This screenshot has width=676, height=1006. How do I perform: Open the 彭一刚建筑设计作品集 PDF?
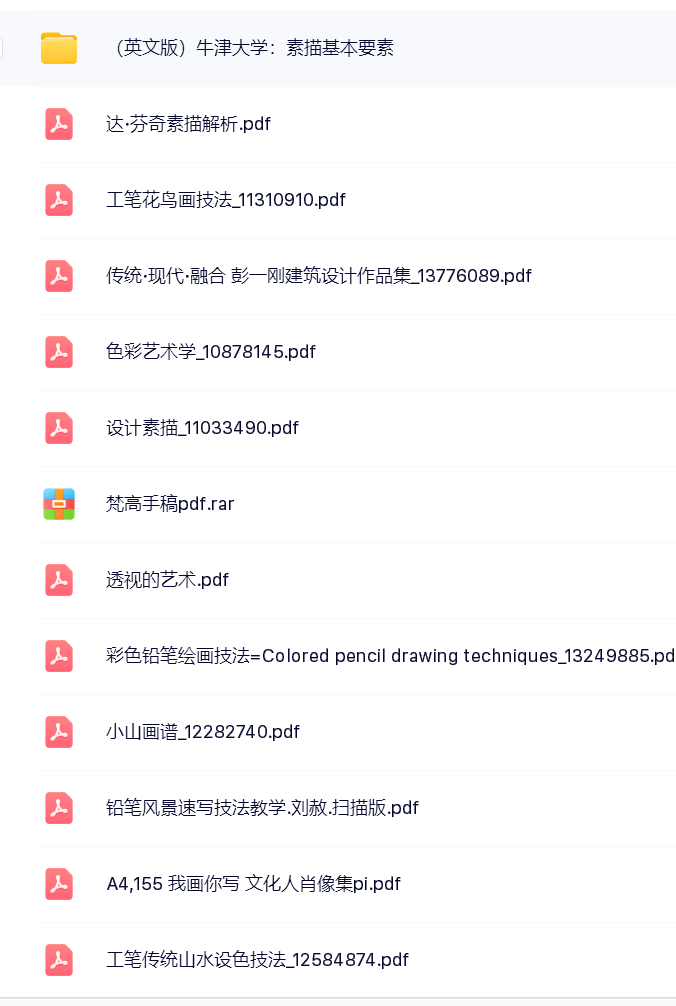click(318, 276)
